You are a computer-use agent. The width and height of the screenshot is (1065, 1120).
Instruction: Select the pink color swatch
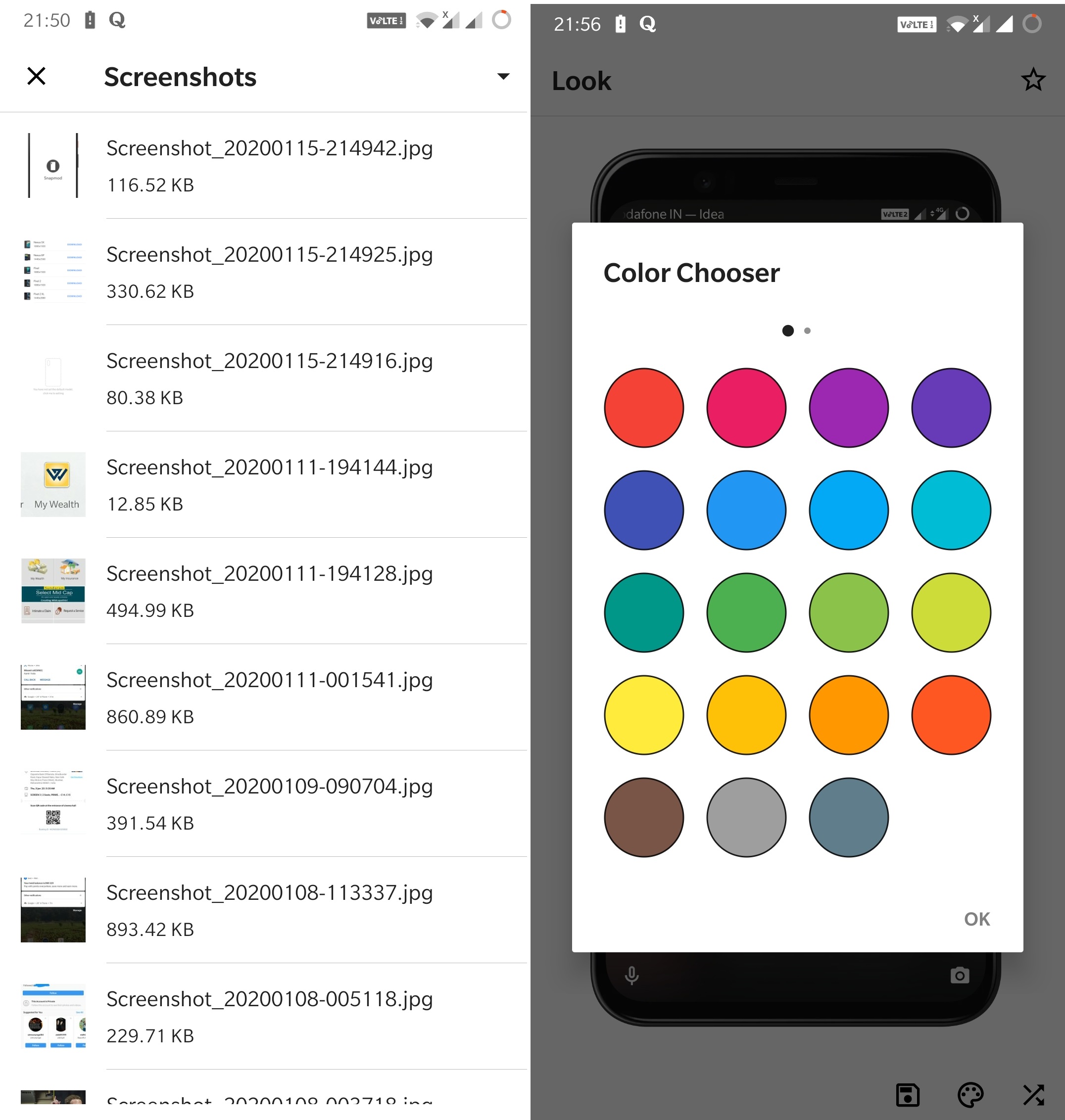[x=746, y=408]
